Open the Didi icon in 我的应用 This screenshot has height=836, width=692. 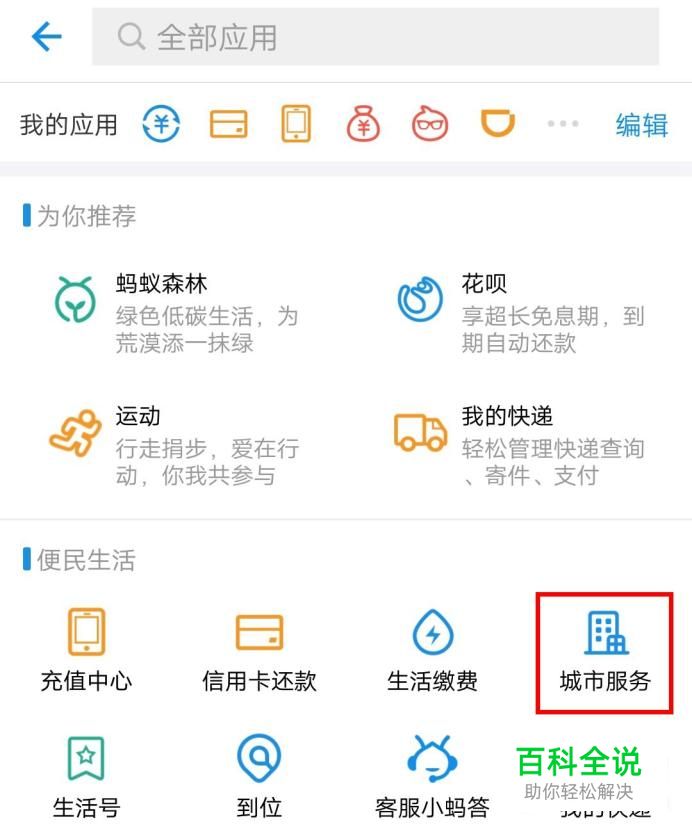497,124
